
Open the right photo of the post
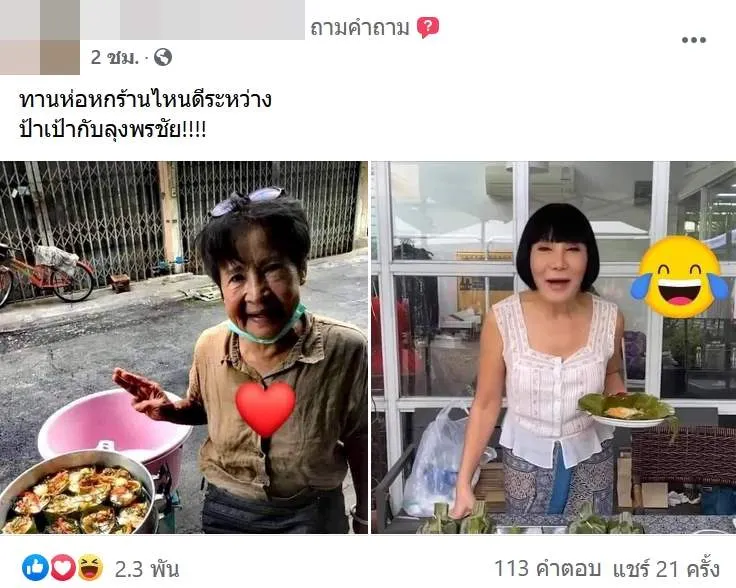[553, 347]
